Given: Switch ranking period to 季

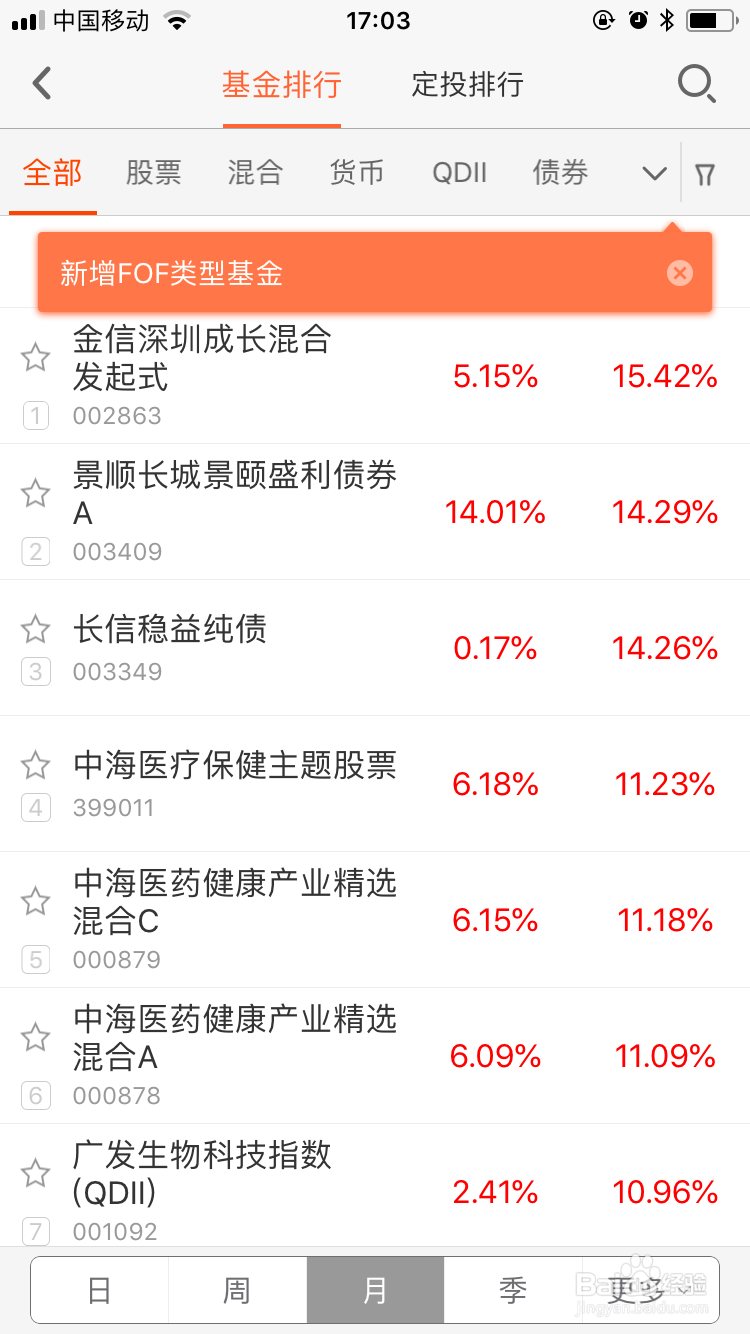Looking at the screenshot, I should 512,1290.
